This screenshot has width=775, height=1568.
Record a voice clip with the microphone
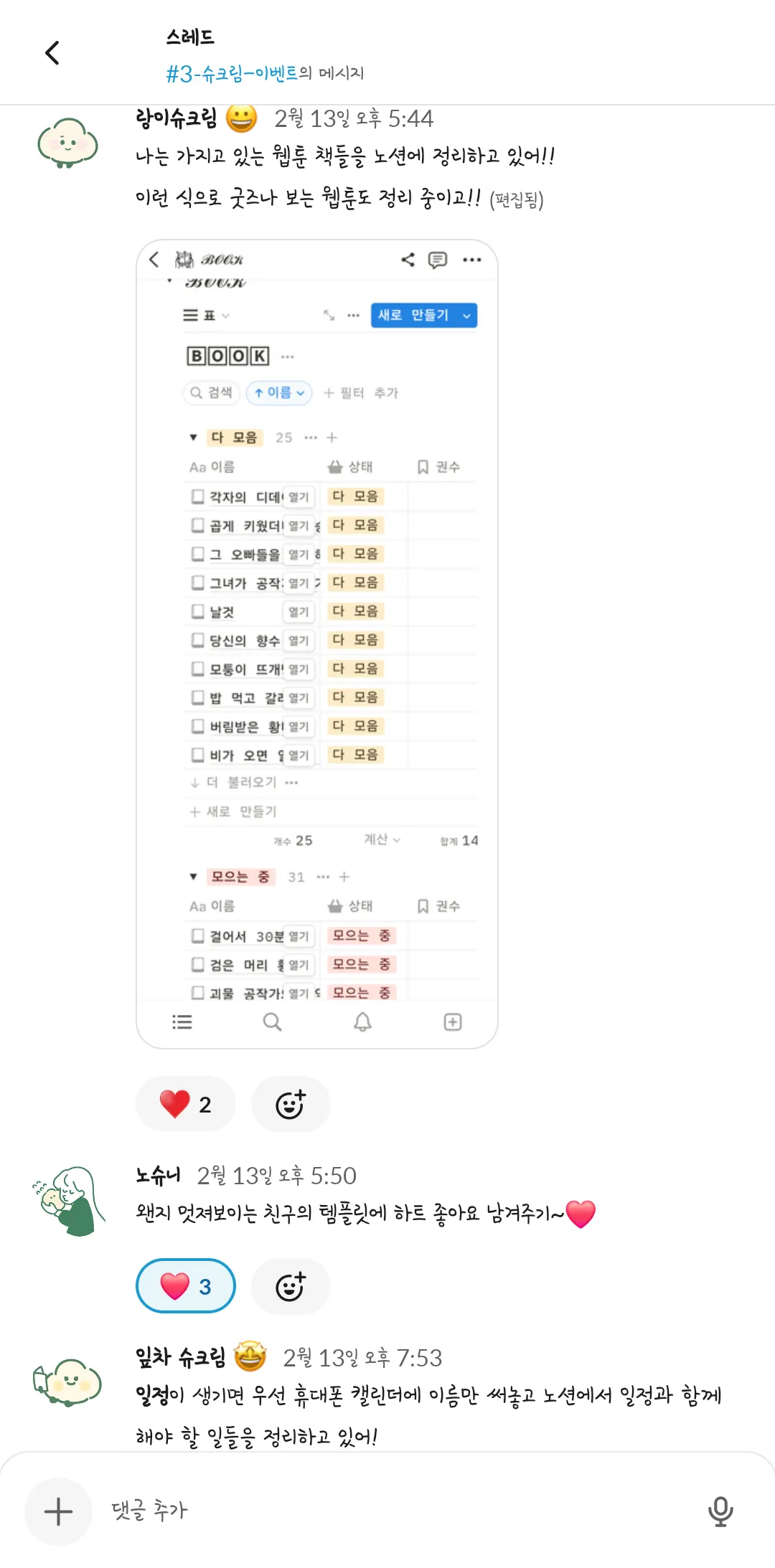click(x=720, y=1511)
